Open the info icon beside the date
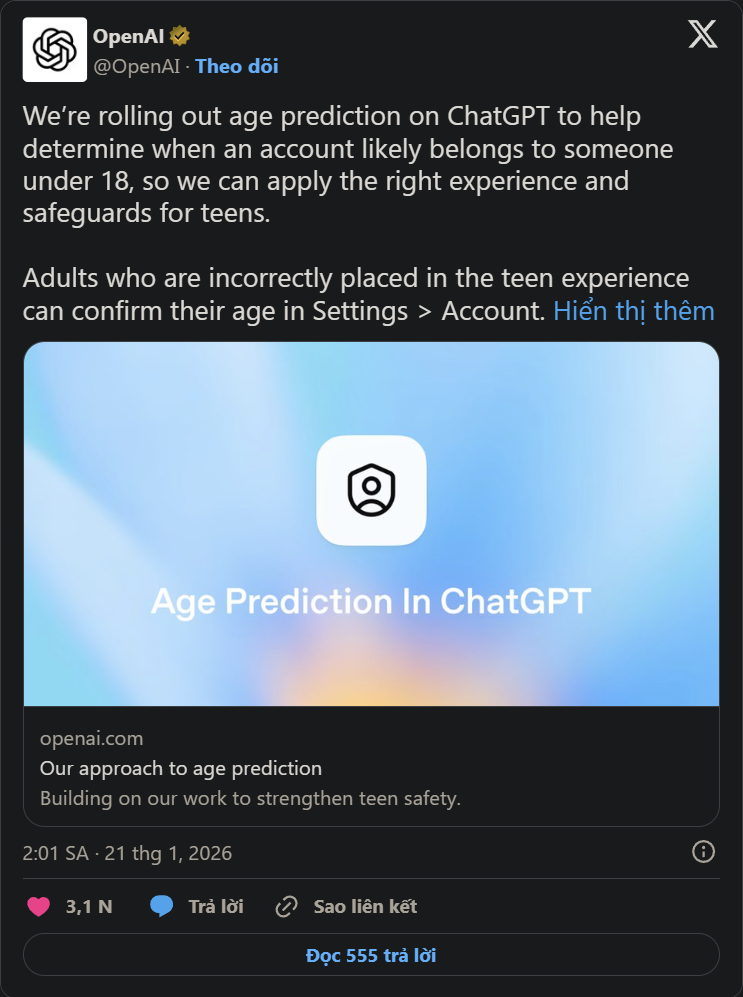Viewport: 743px width, 997px height. (703, 852)
